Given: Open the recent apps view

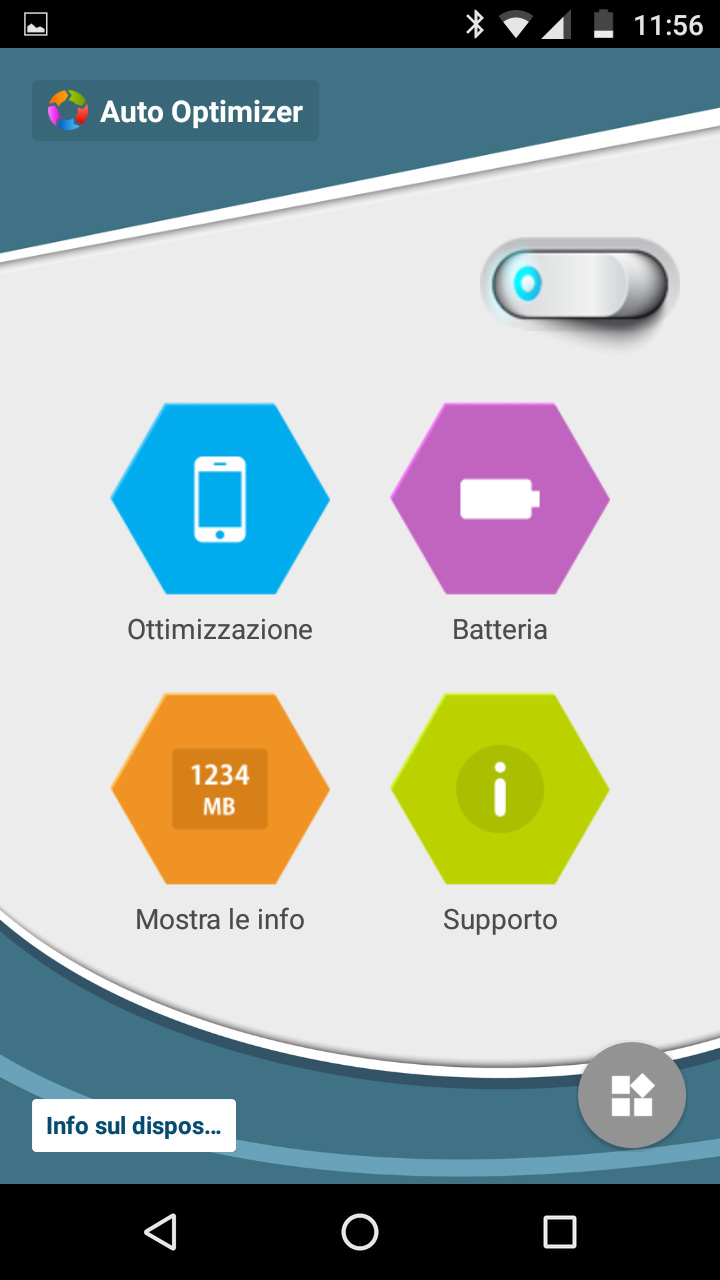Looking at the screenshot, I should [560, 1232].
